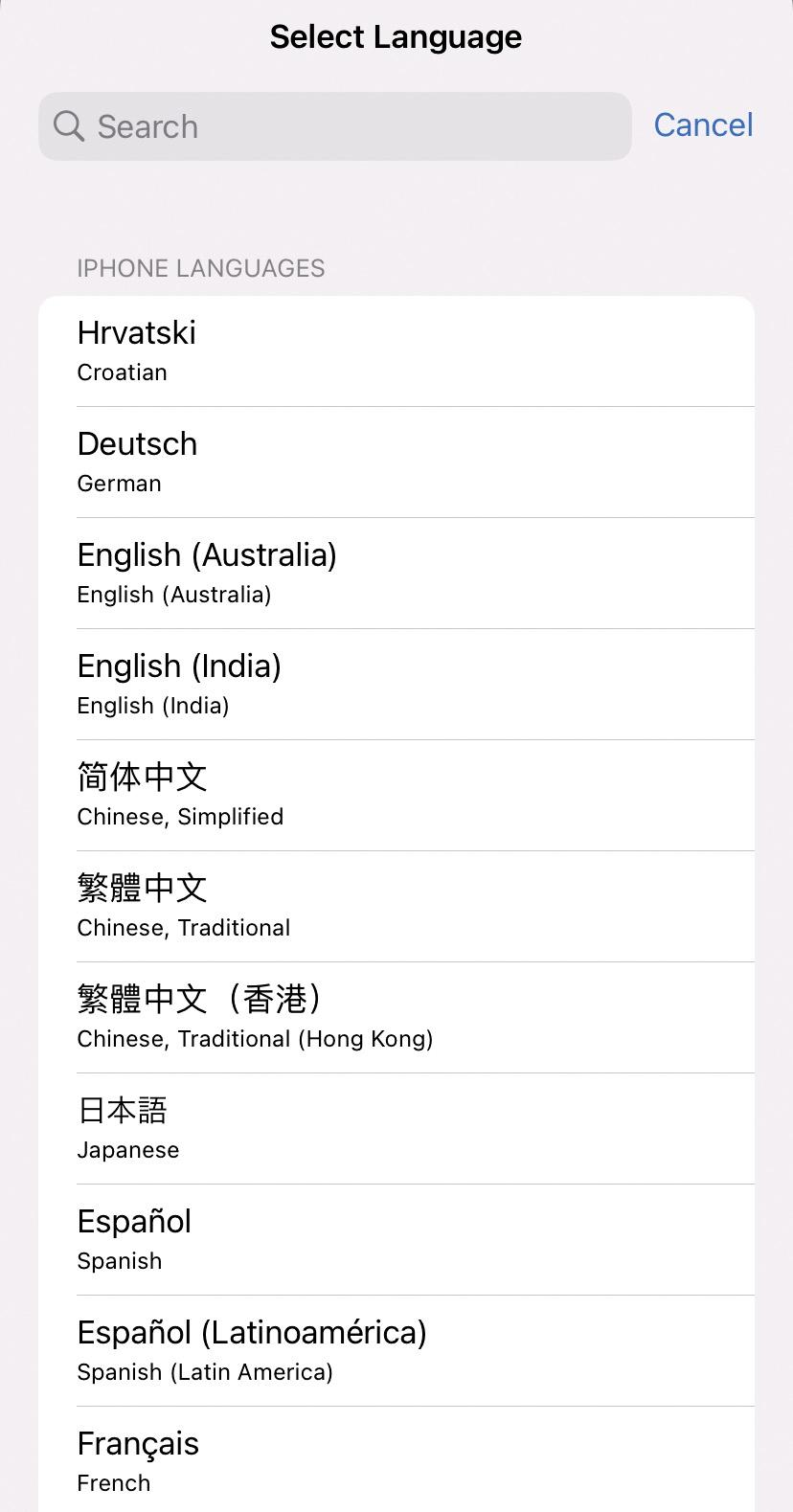Select Français (French)
The width and height of the screenshot is (793, 1512).
(396, 1461)
